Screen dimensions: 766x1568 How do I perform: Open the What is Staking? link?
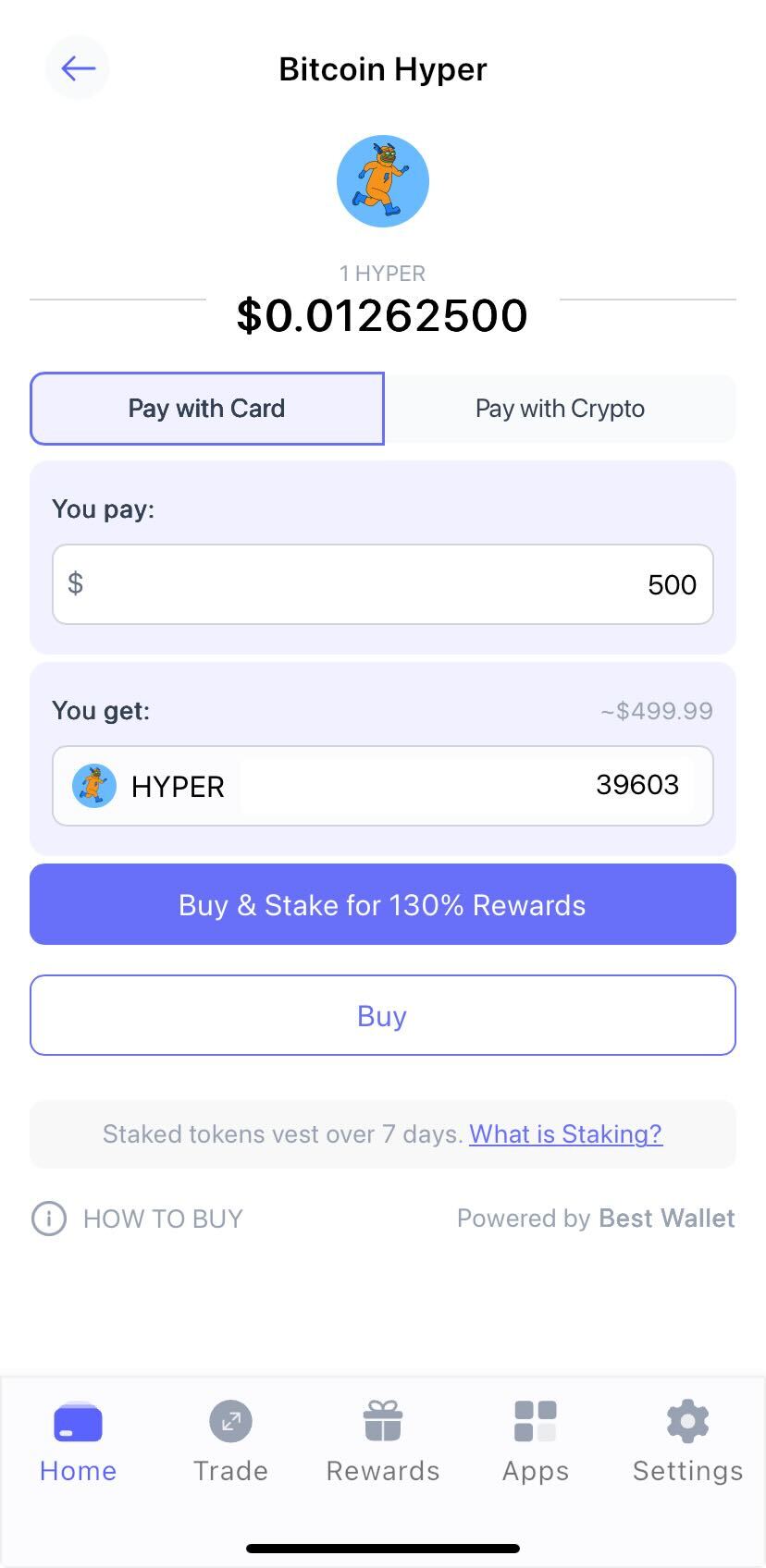pos(565,1133)
